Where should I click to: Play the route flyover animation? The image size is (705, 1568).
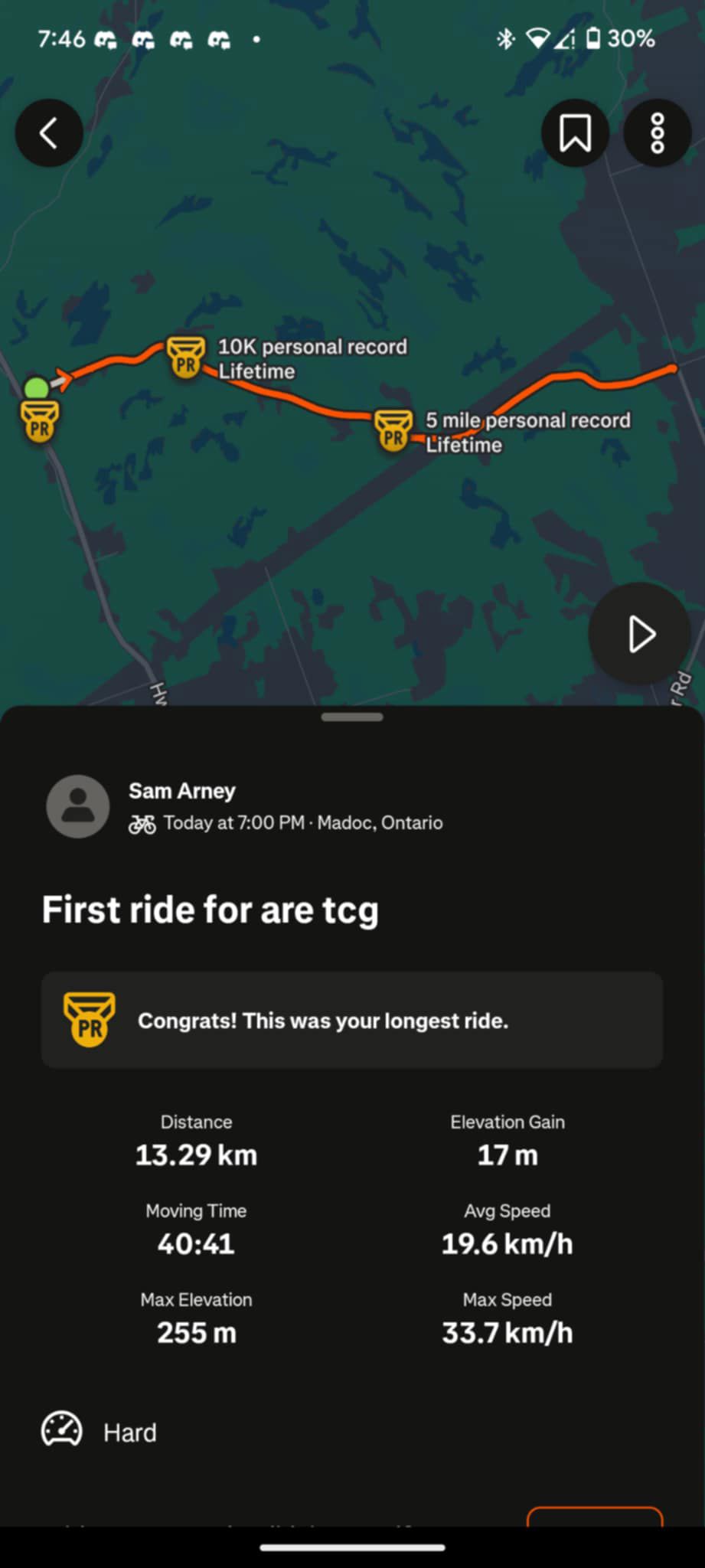[x=640, y=634]
